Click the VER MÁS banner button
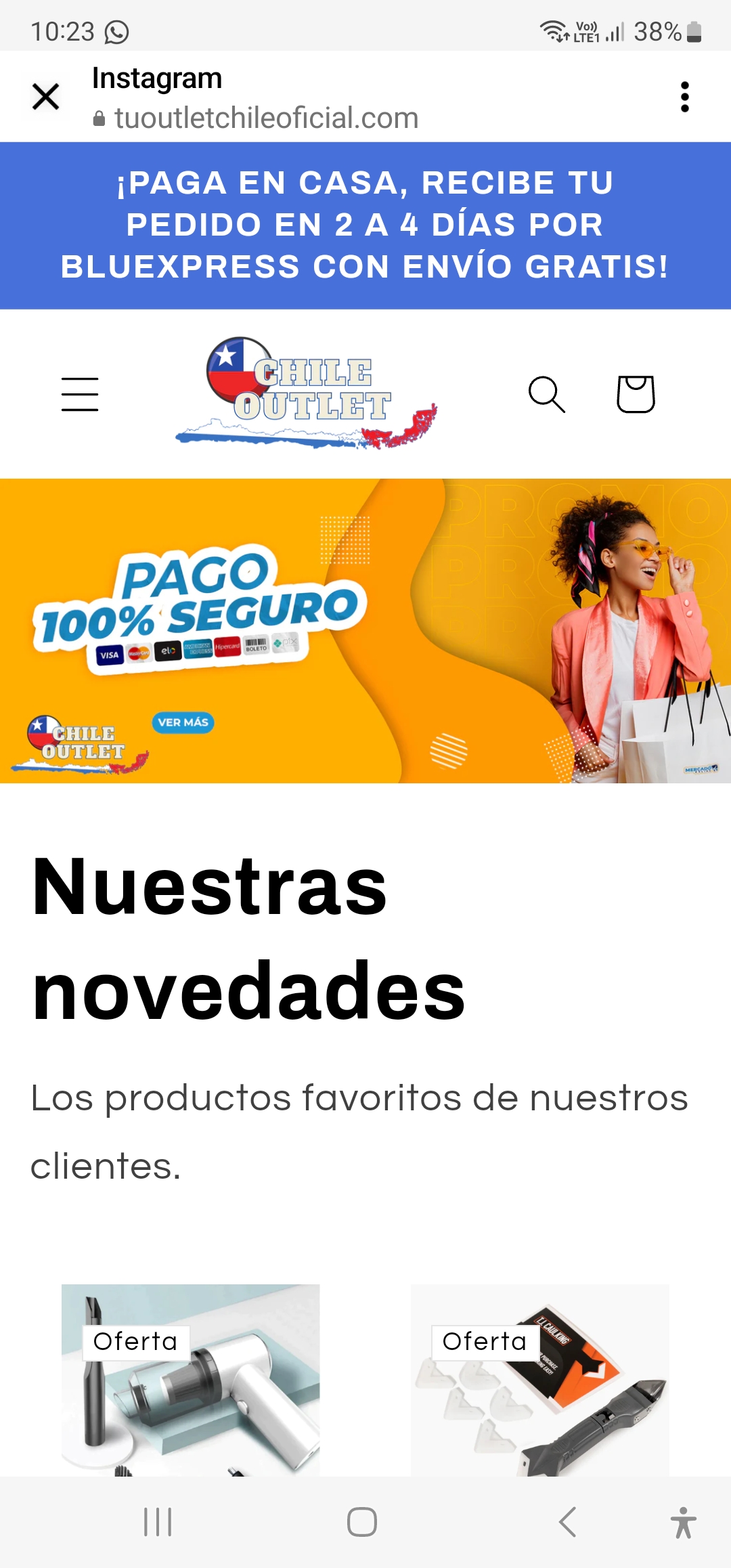 coord(183,723)
